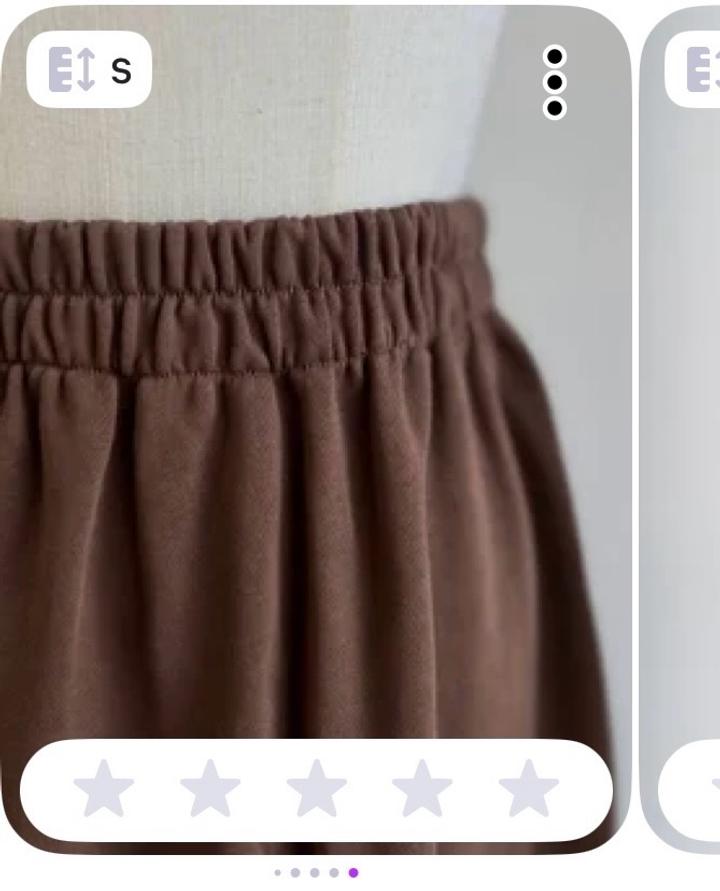Open the three-dot overflow menu

555,82
